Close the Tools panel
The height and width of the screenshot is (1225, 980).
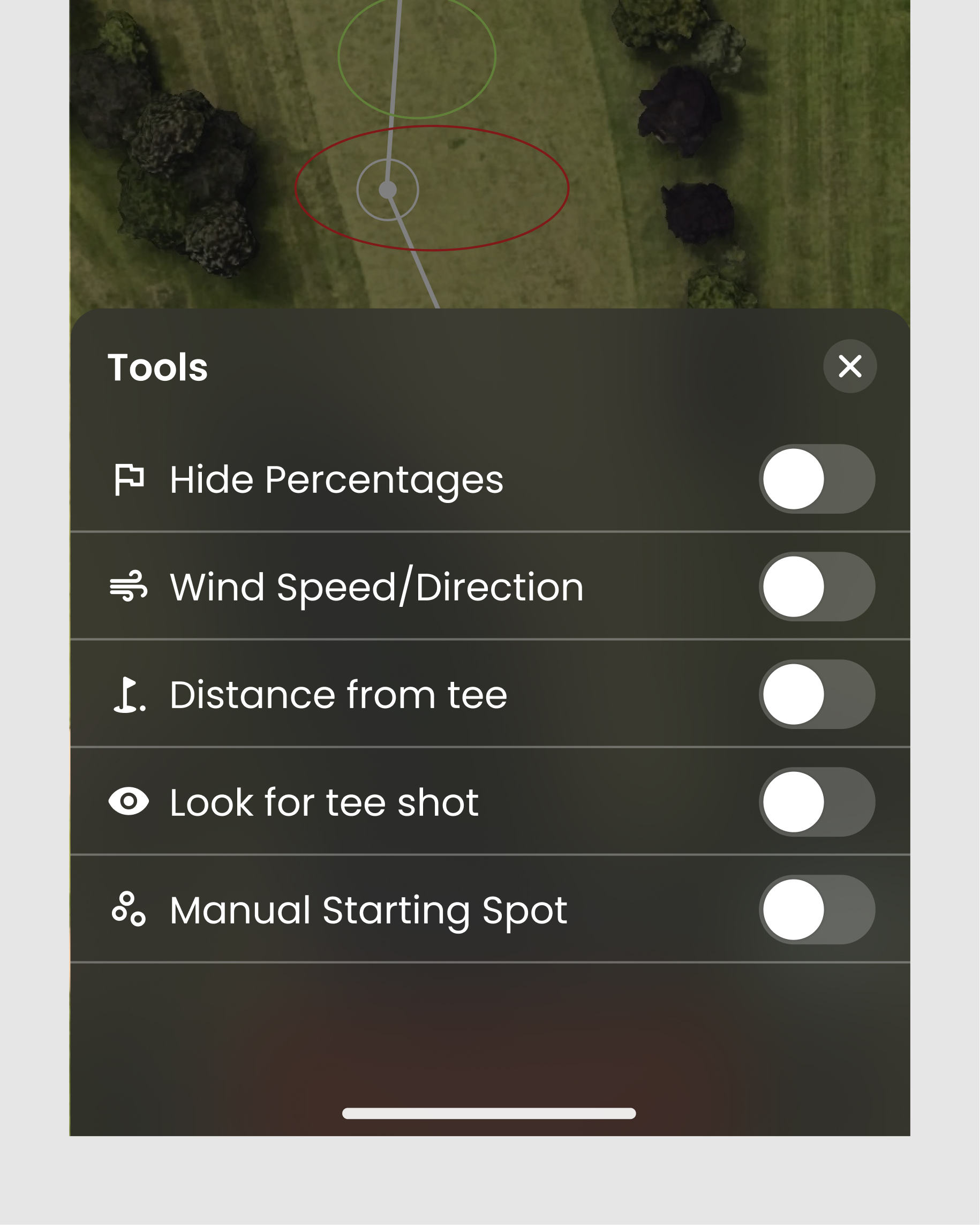[x=849, y=366]
